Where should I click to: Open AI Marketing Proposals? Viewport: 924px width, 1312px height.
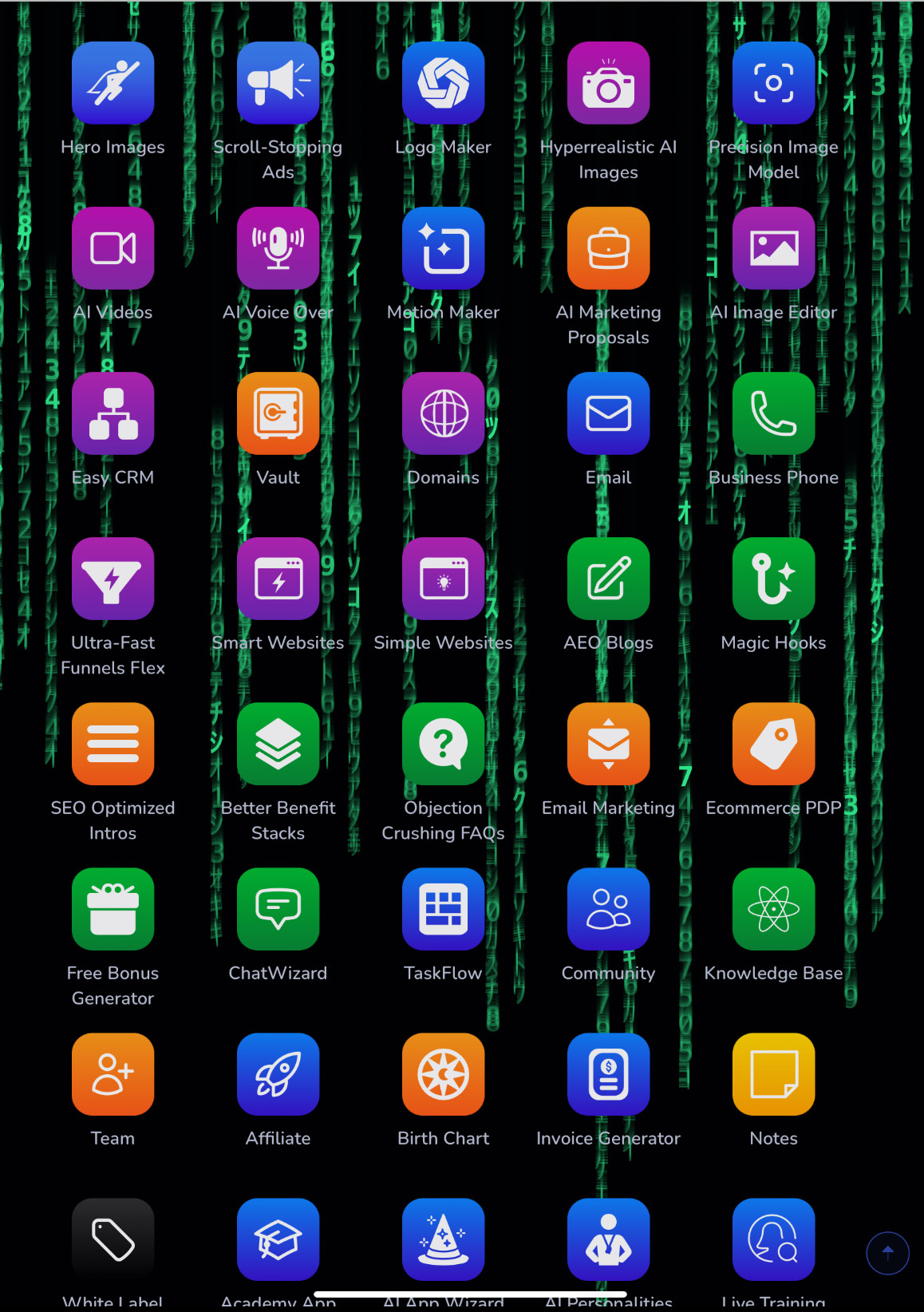coord(608,248)
